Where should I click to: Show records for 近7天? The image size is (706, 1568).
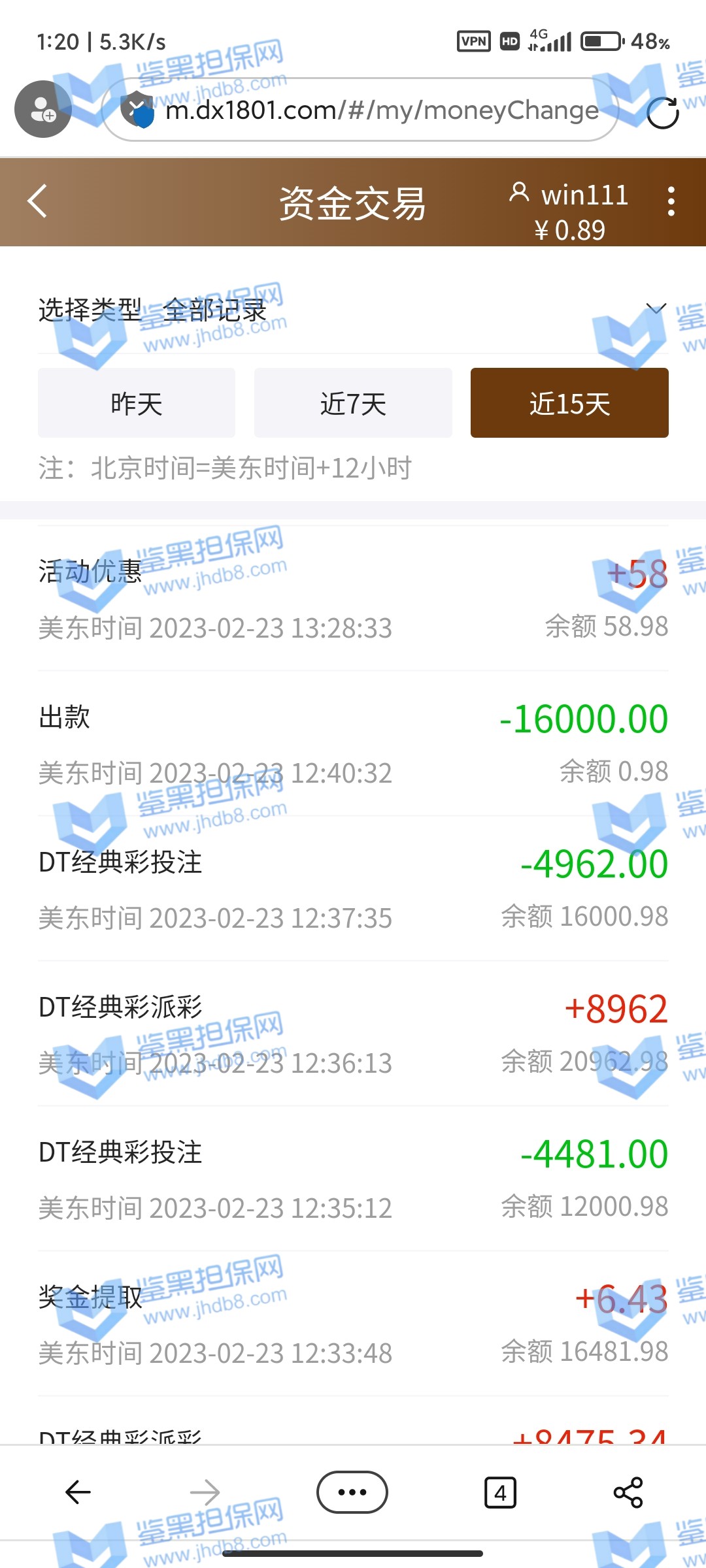tap(353, 403)
